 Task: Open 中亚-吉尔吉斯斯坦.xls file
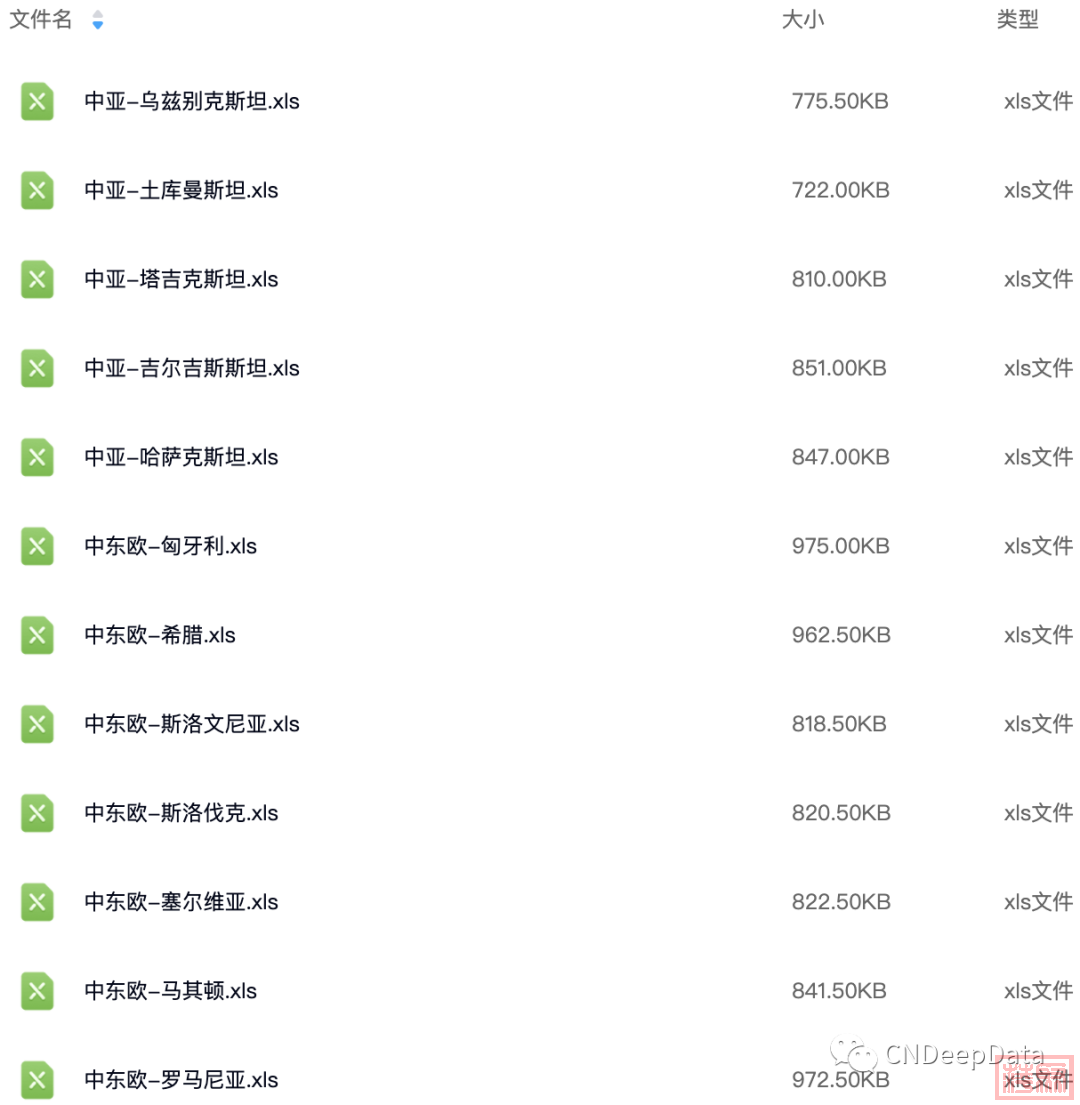192,368
